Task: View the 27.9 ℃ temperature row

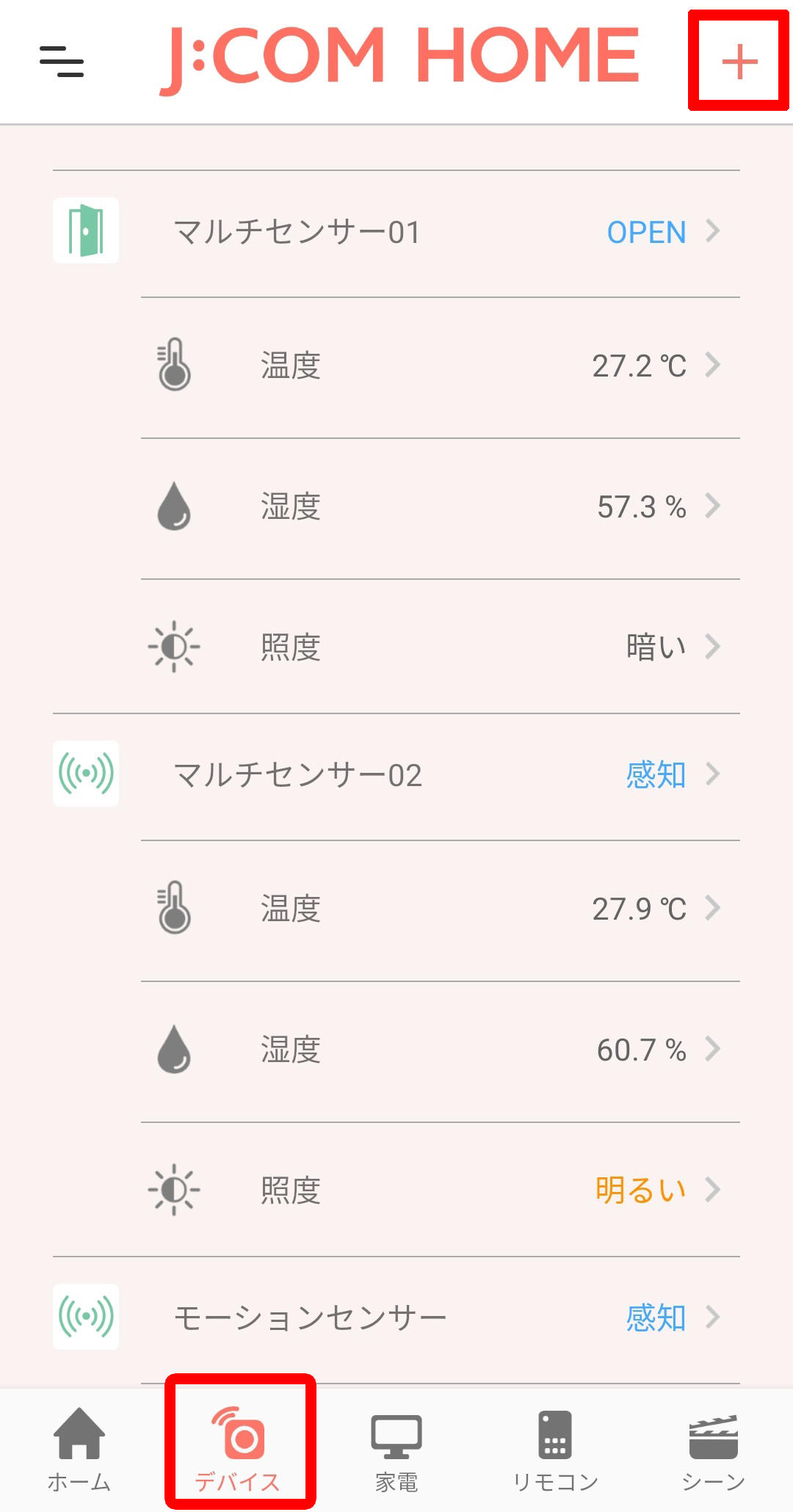Action: point(441,909)
